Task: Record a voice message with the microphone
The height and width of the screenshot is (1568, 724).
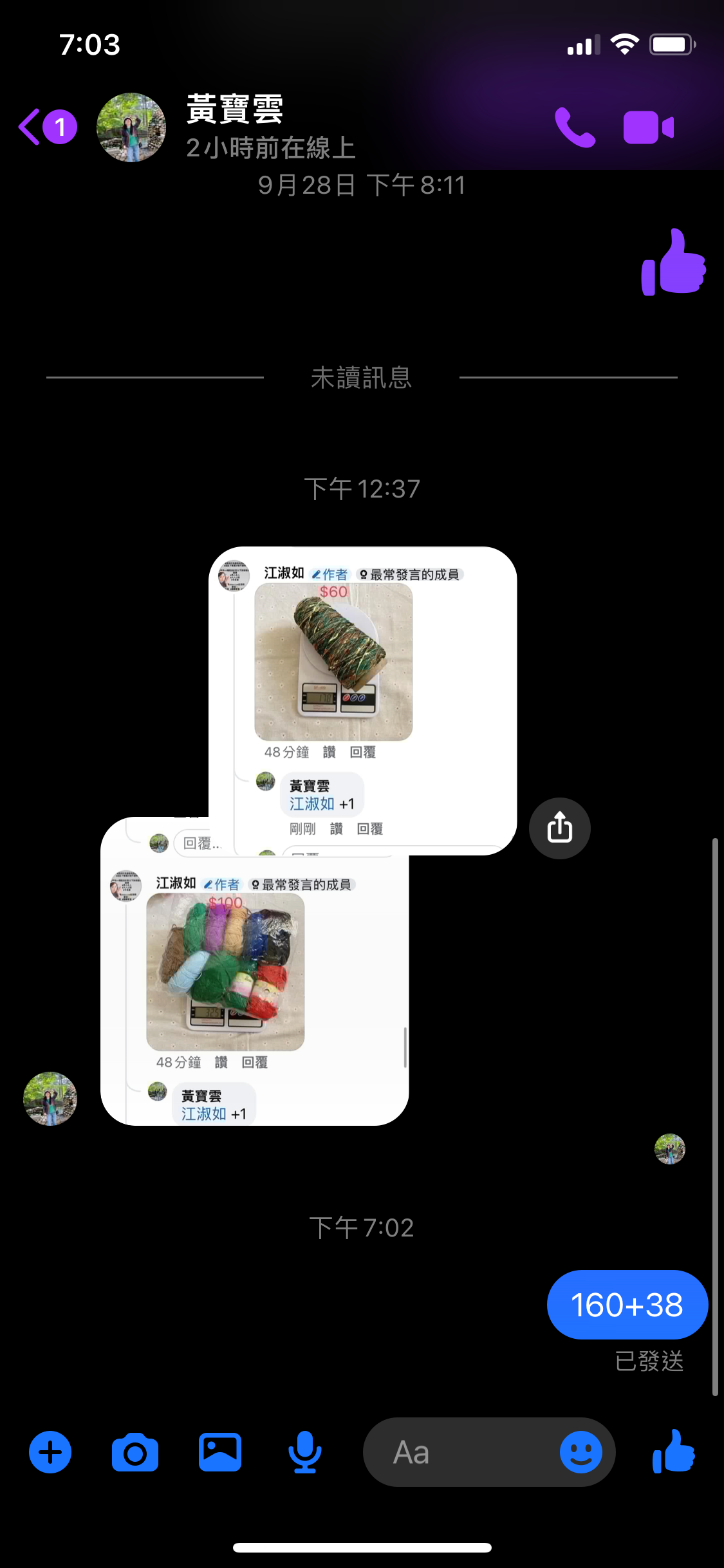Action: pos(304,1451)
